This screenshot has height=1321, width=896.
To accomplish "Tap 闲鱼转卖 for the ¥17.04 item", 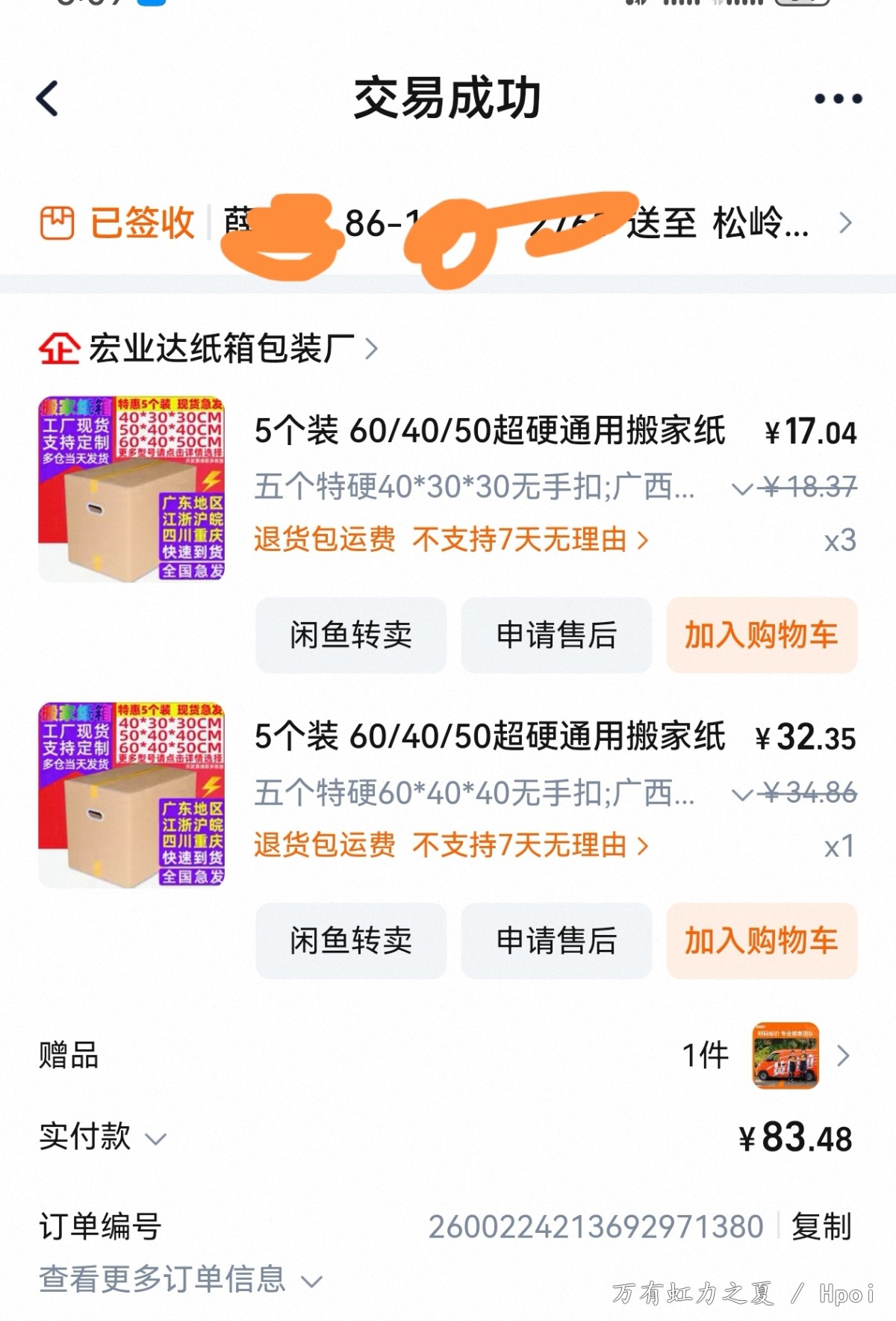I will pos(351,635).
